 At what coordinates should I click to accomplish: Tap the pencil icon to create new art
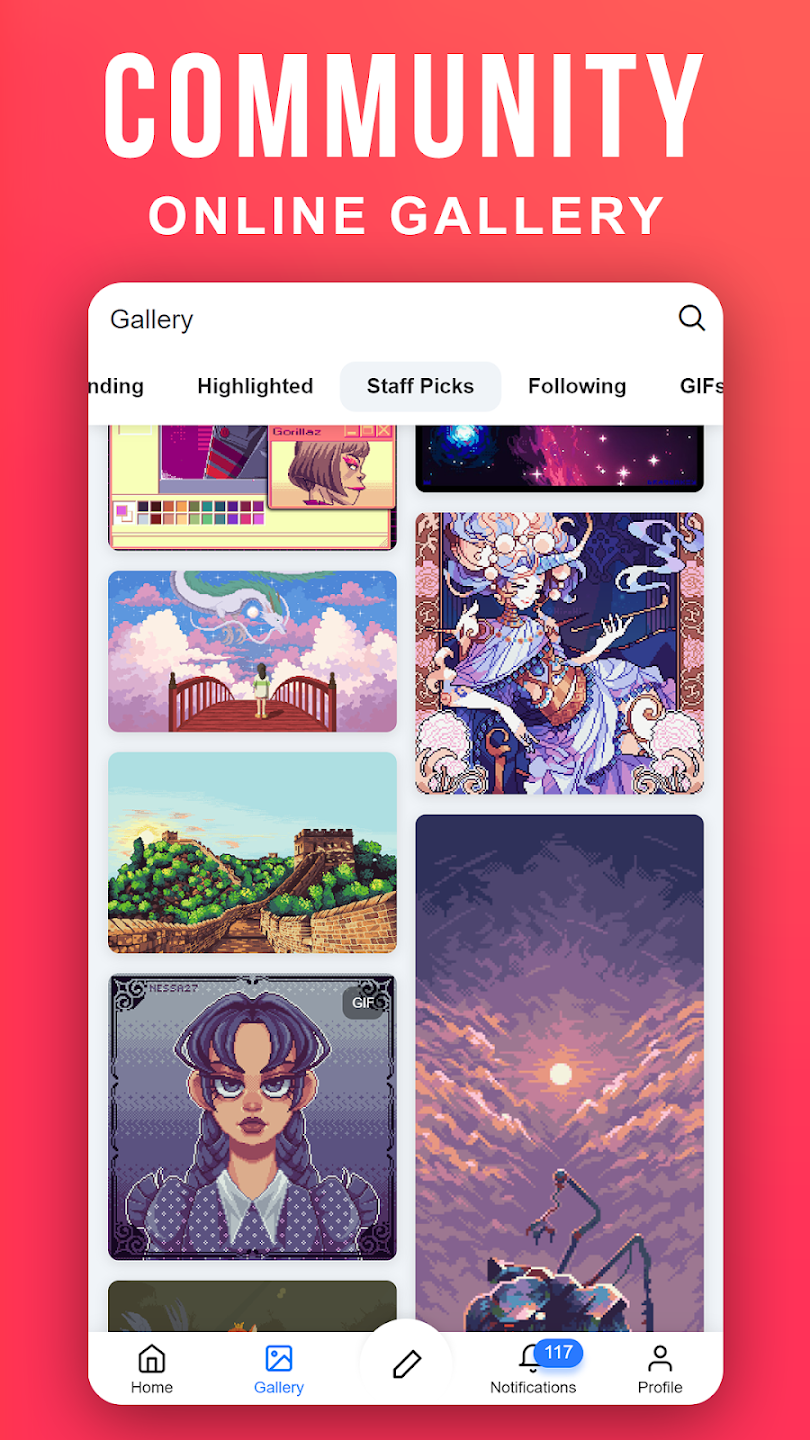tap(406, 1362)
